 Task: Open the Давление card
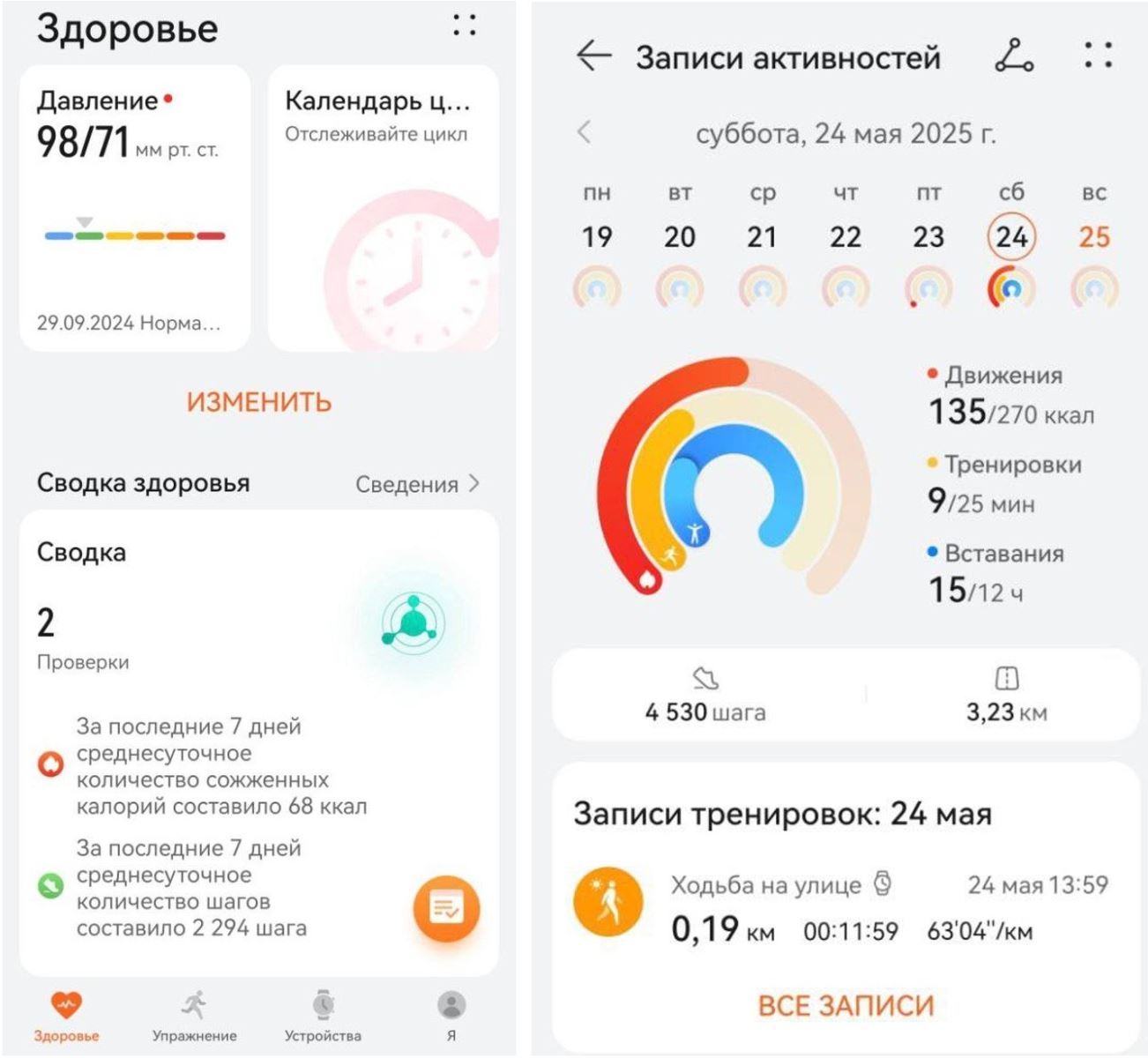(135, 208)
